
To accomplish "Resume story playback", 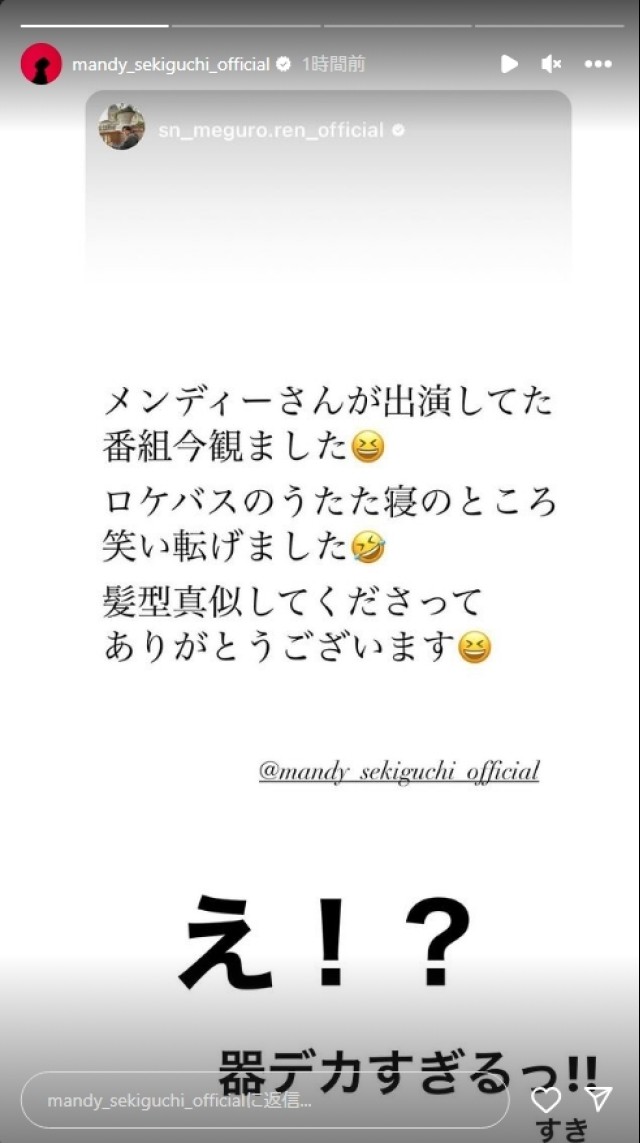I will [x=509, y=64].
